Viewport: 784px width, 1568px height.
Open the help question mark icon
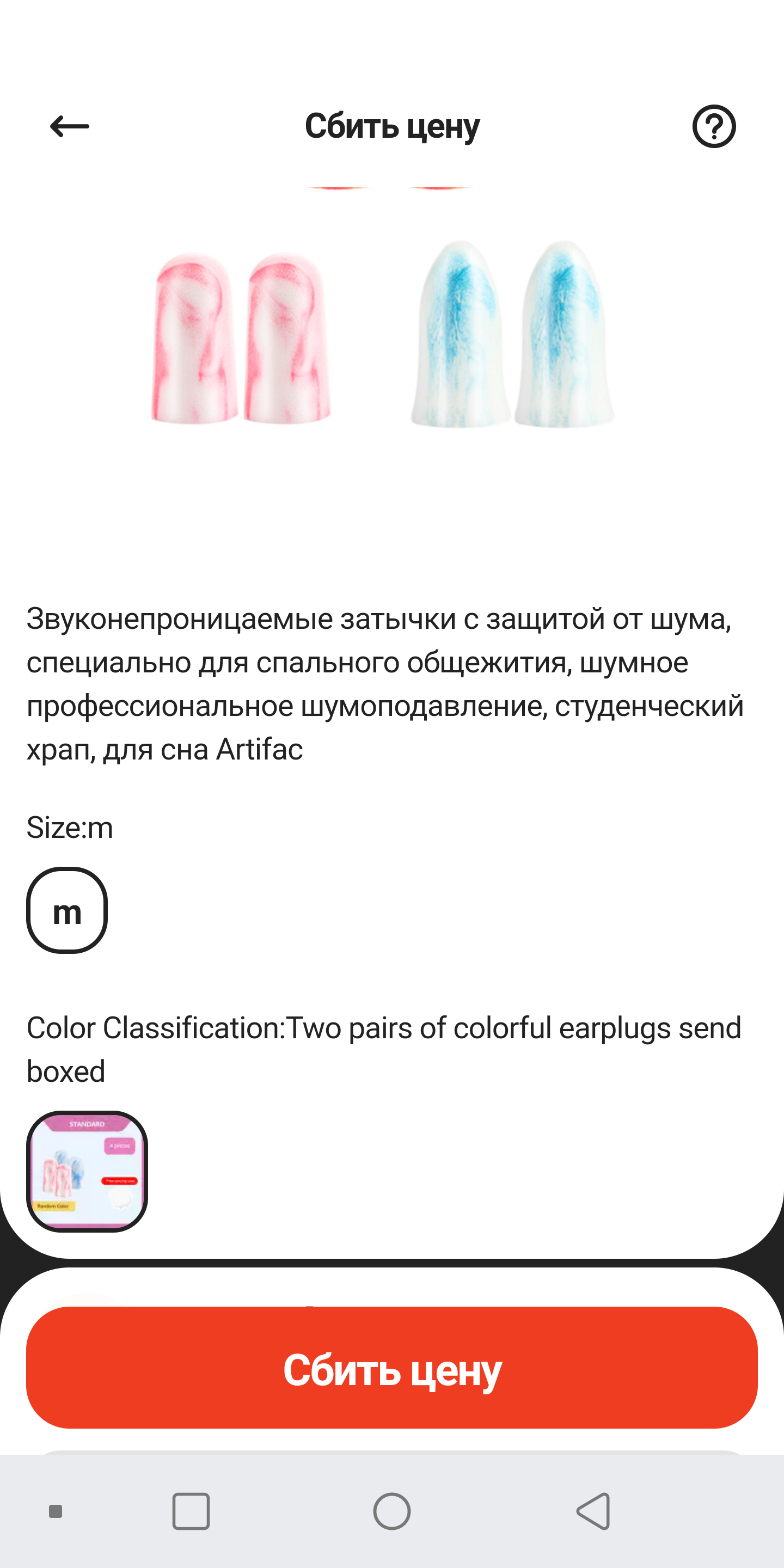[x=714, y=127]
